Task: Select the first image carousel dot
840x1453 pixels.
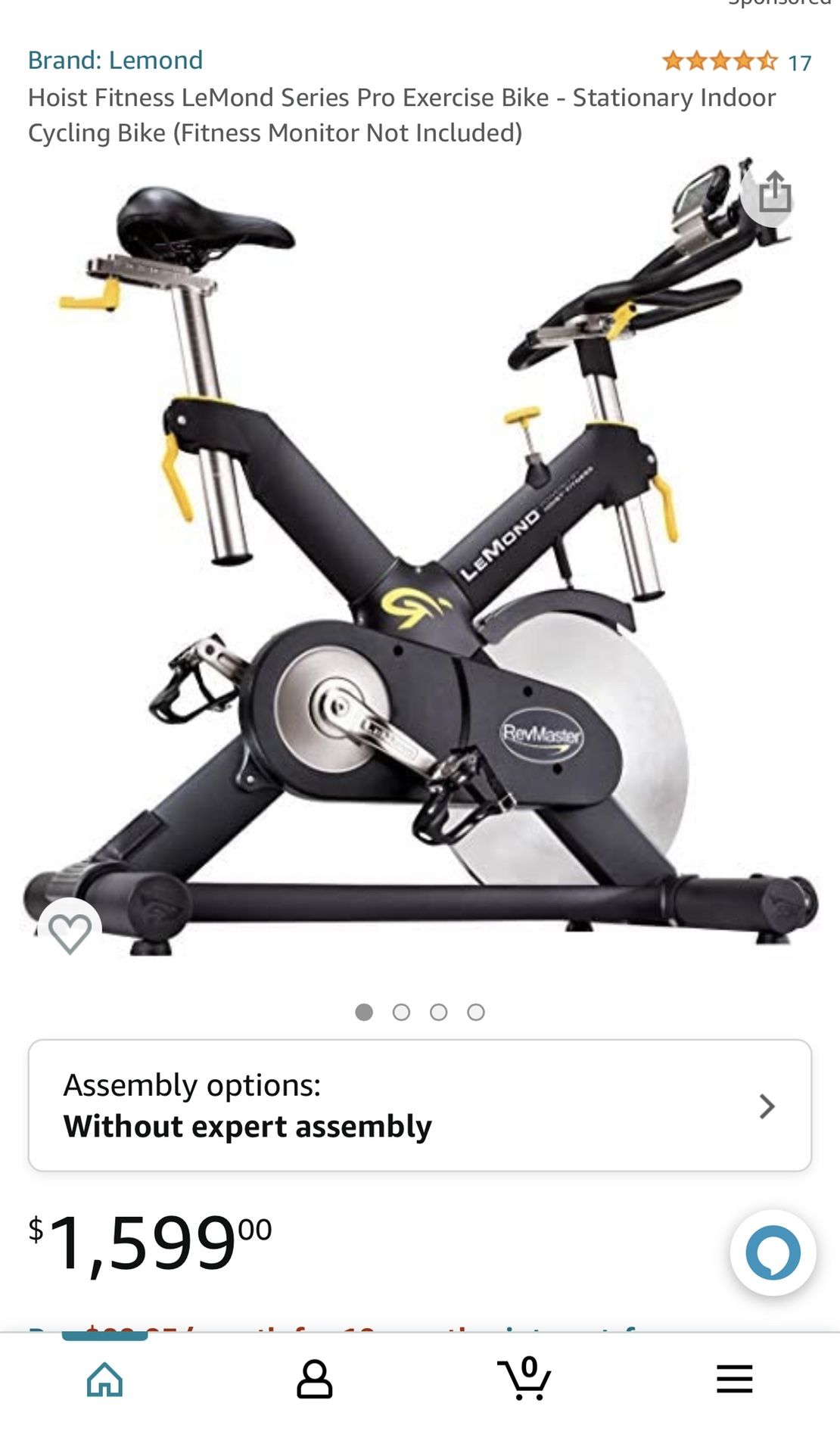Action: point(364,1012)
